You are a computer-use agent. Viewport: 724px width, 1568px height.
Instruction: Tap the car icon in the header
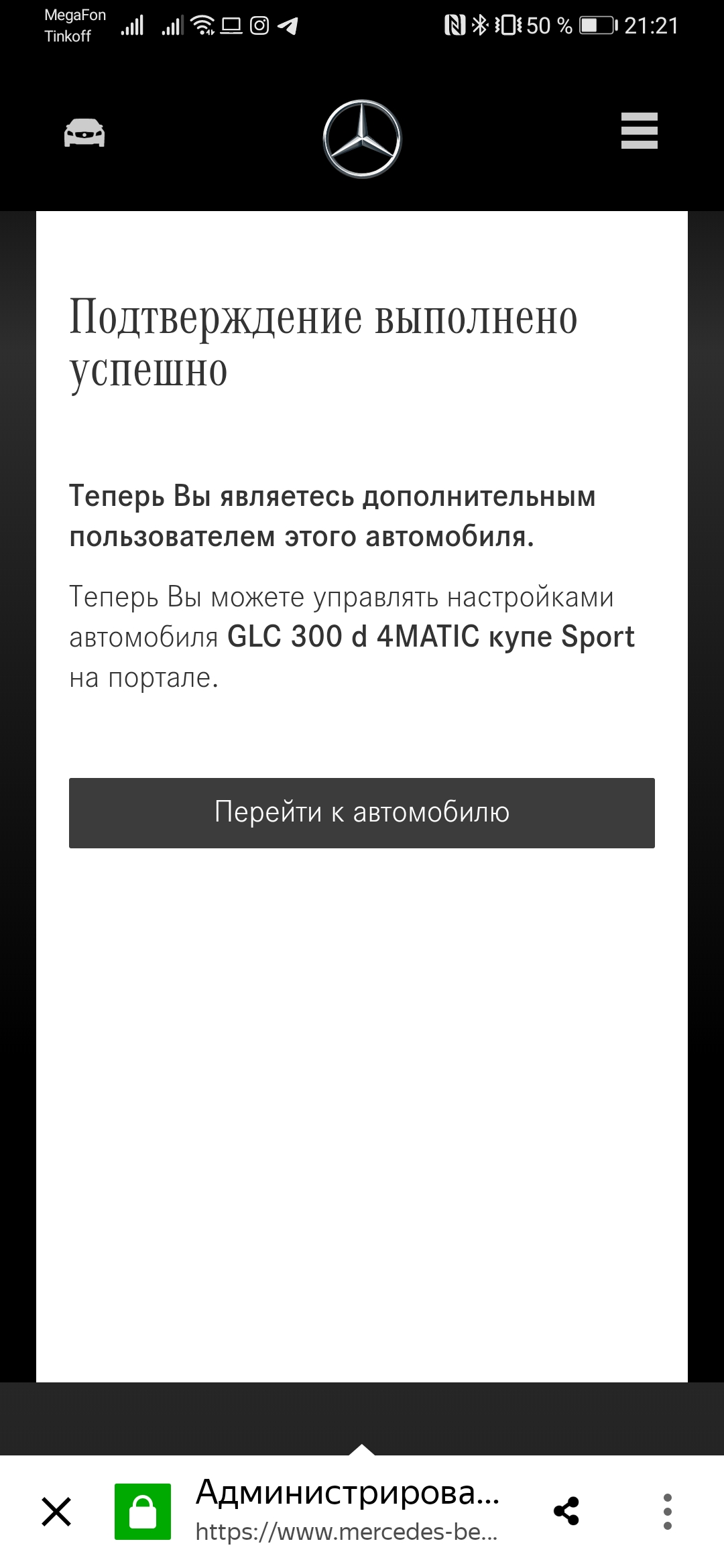click(x=84, y=133)
